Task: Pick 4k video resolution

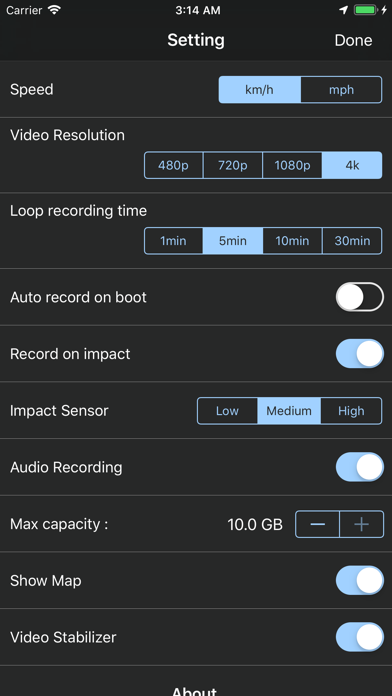Action: click(352, 165)
